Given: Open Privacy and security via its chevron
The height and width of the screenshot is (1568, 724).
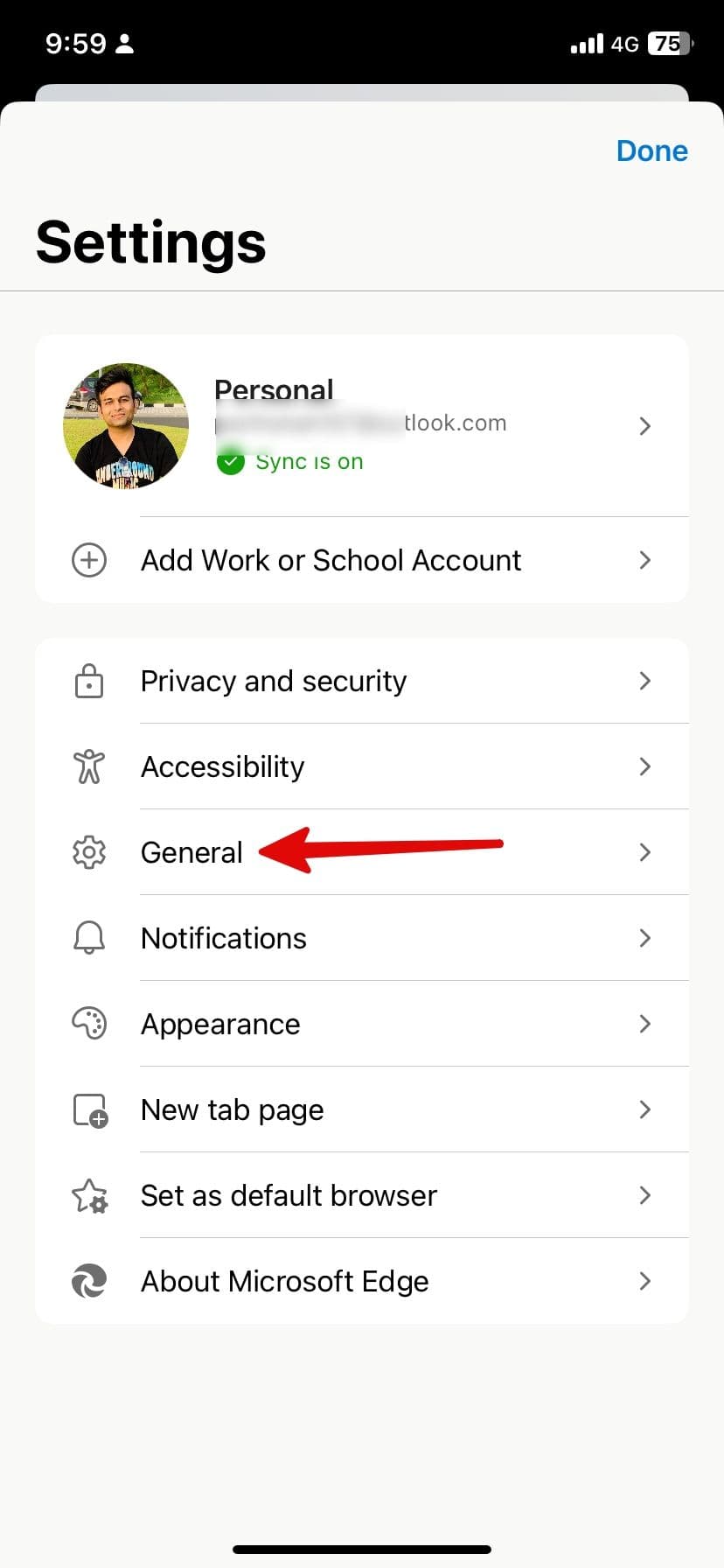Looking at the screenshot, I should (644, 681).
